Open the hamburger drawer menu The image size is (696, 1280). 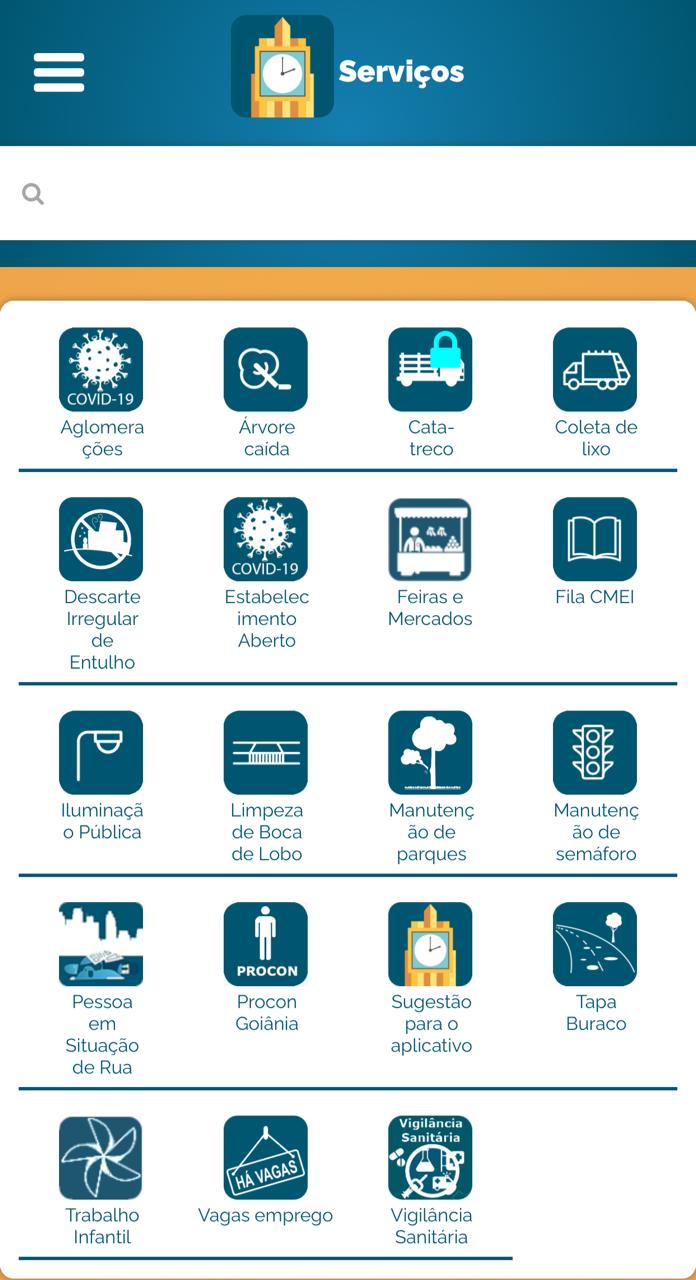59,72
